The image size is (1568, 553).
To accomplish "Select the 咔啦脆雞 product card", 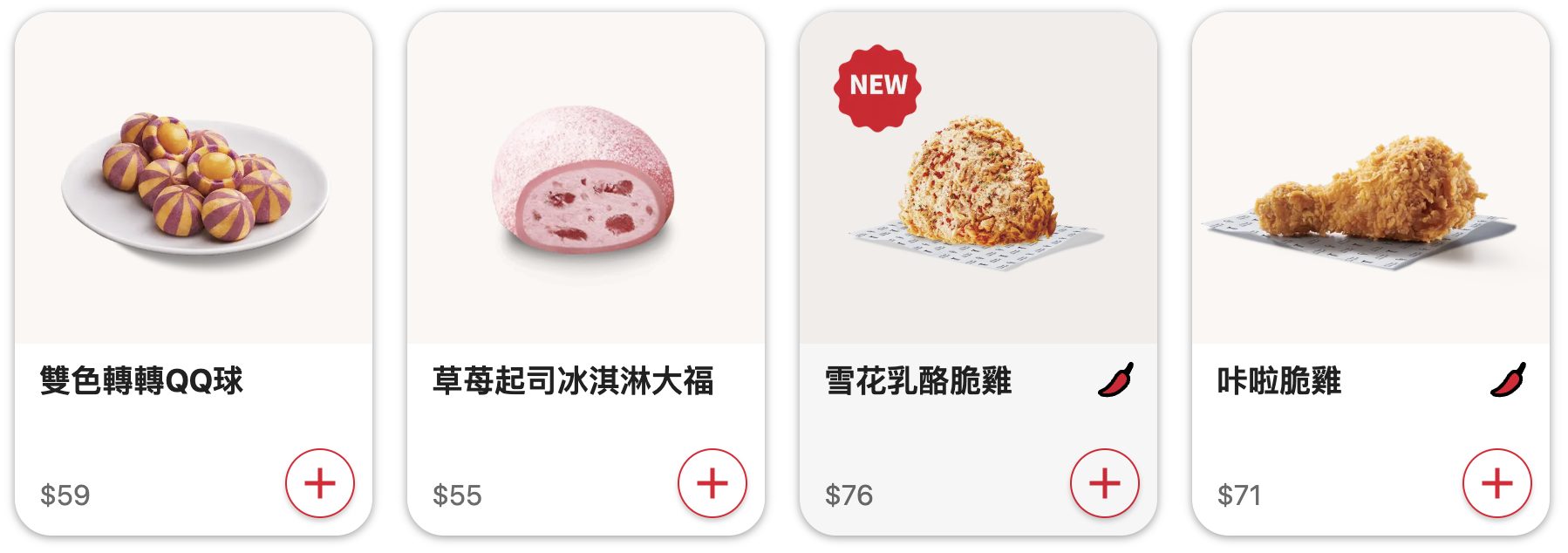I will [1371, 192].
